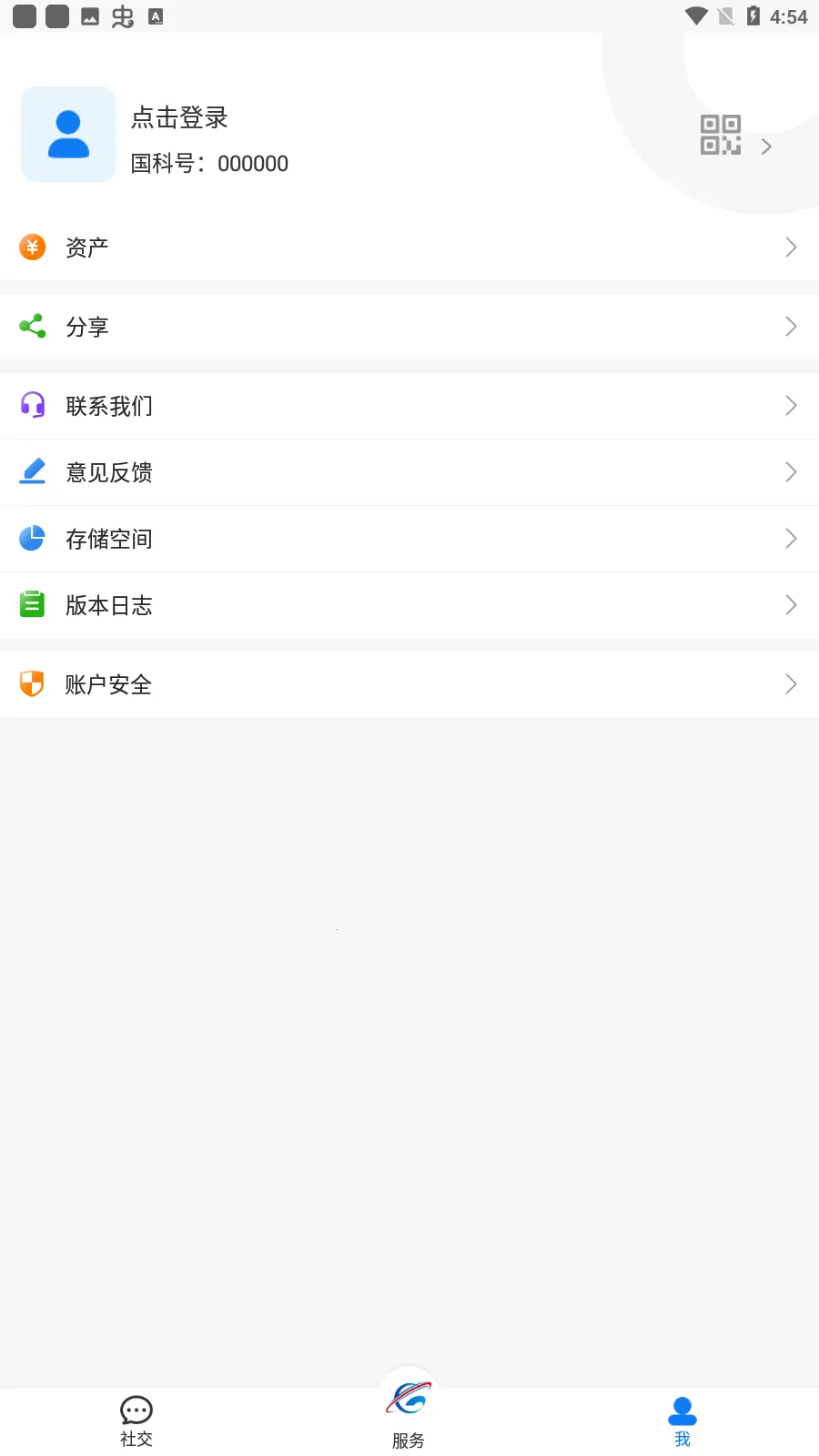Open 账户安全 account security
819x1456 pixels.
409,684
